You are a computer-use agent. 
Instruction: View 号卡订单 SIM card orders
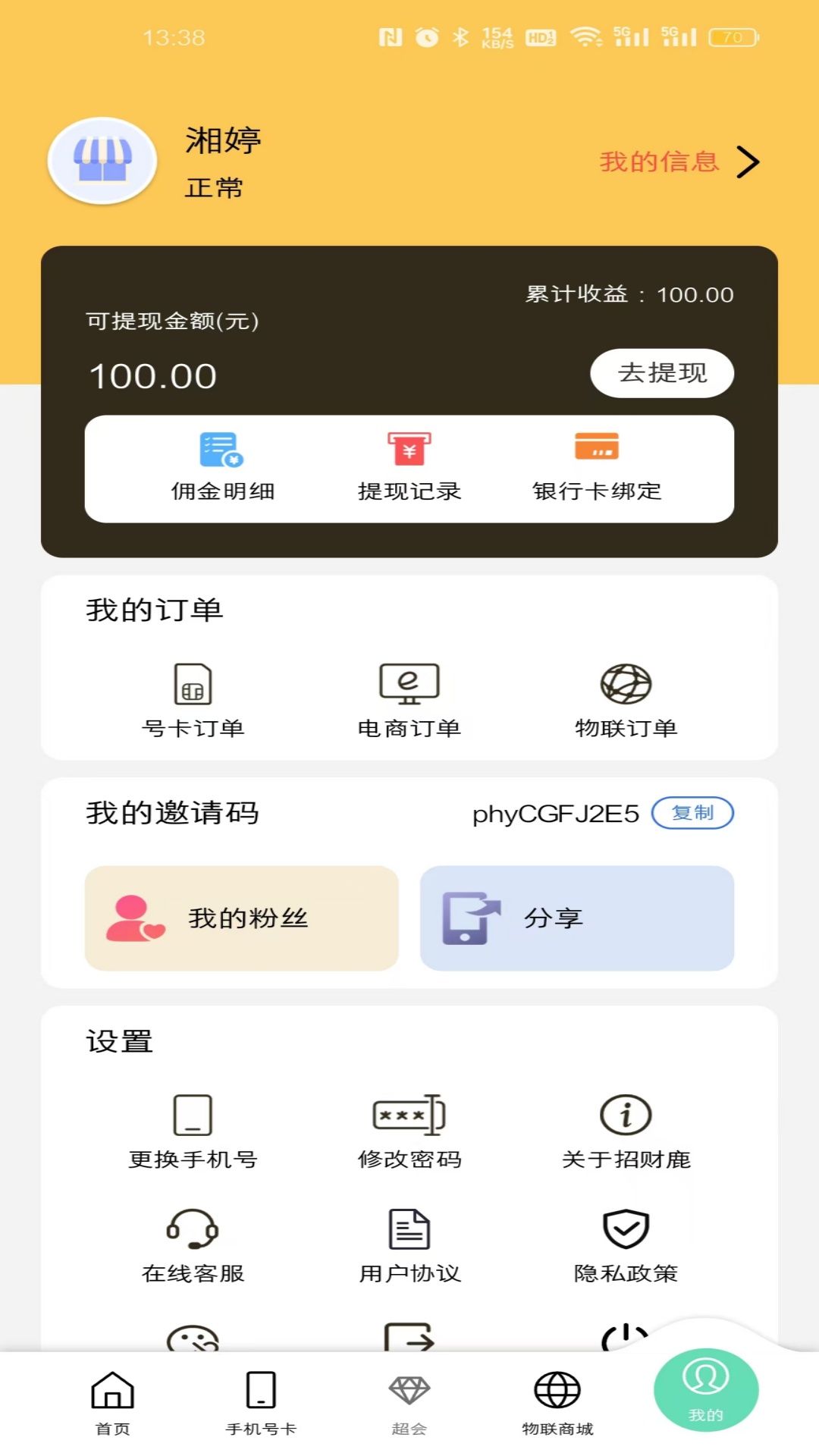(x=193, y=698)
